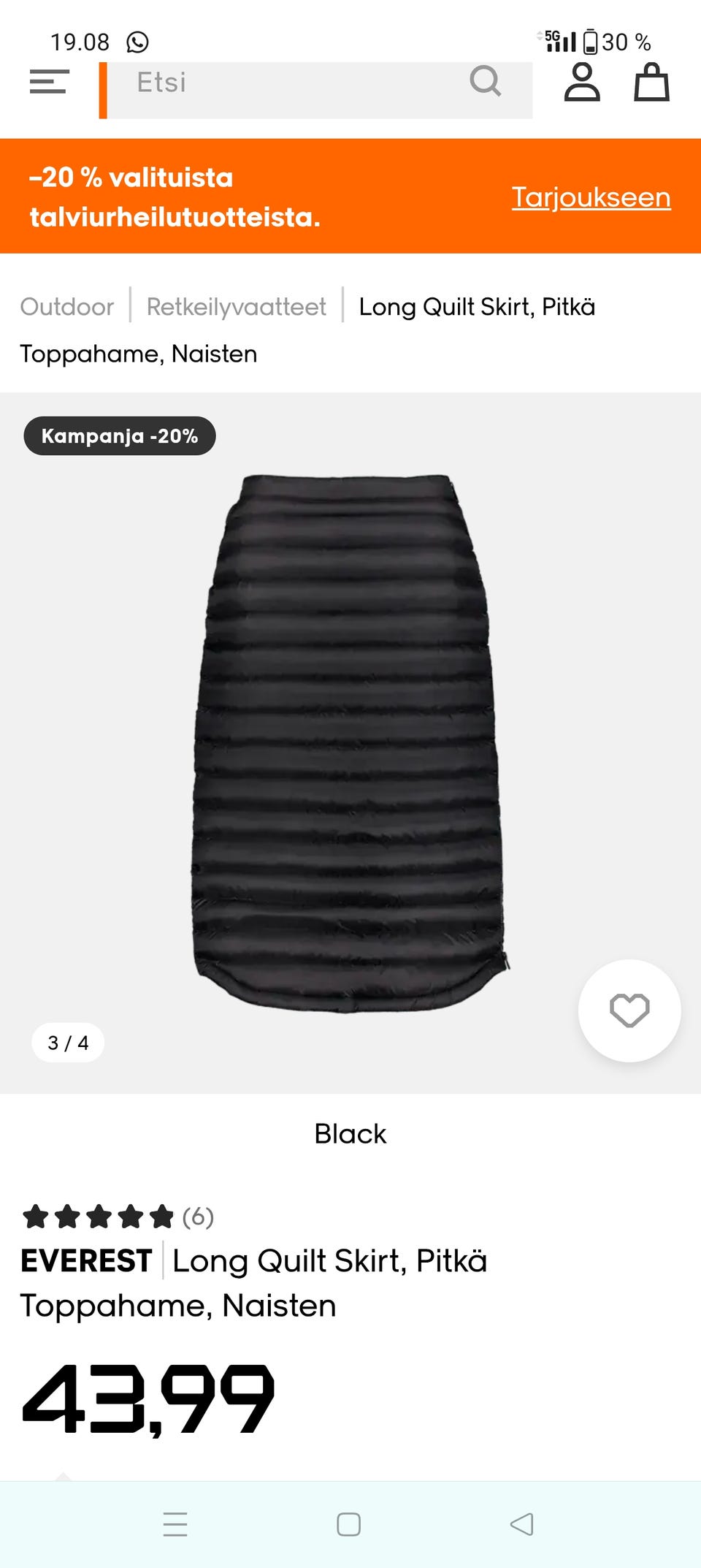
Task: Open the EVEREST brand page
Action: coord(86,1261)
